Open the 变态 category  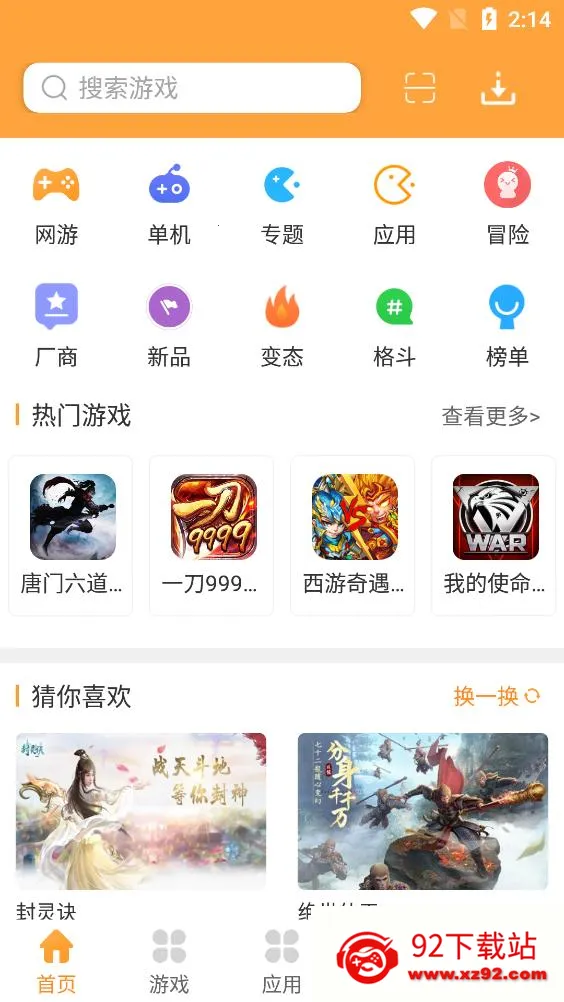click(x=282, y=326)
